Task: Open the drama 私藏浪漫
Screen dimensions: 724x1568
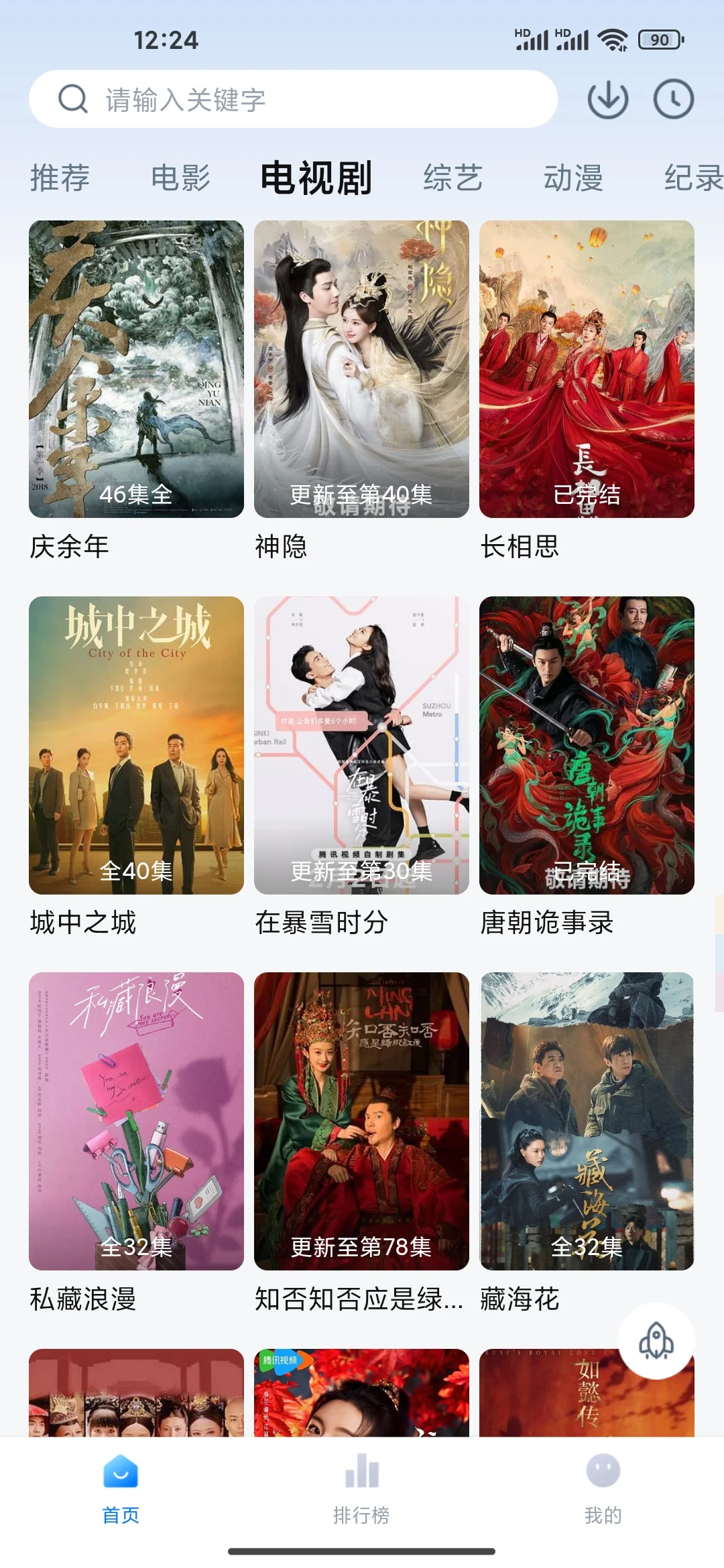Action: pyautogui.click(x=136, y=1121)
